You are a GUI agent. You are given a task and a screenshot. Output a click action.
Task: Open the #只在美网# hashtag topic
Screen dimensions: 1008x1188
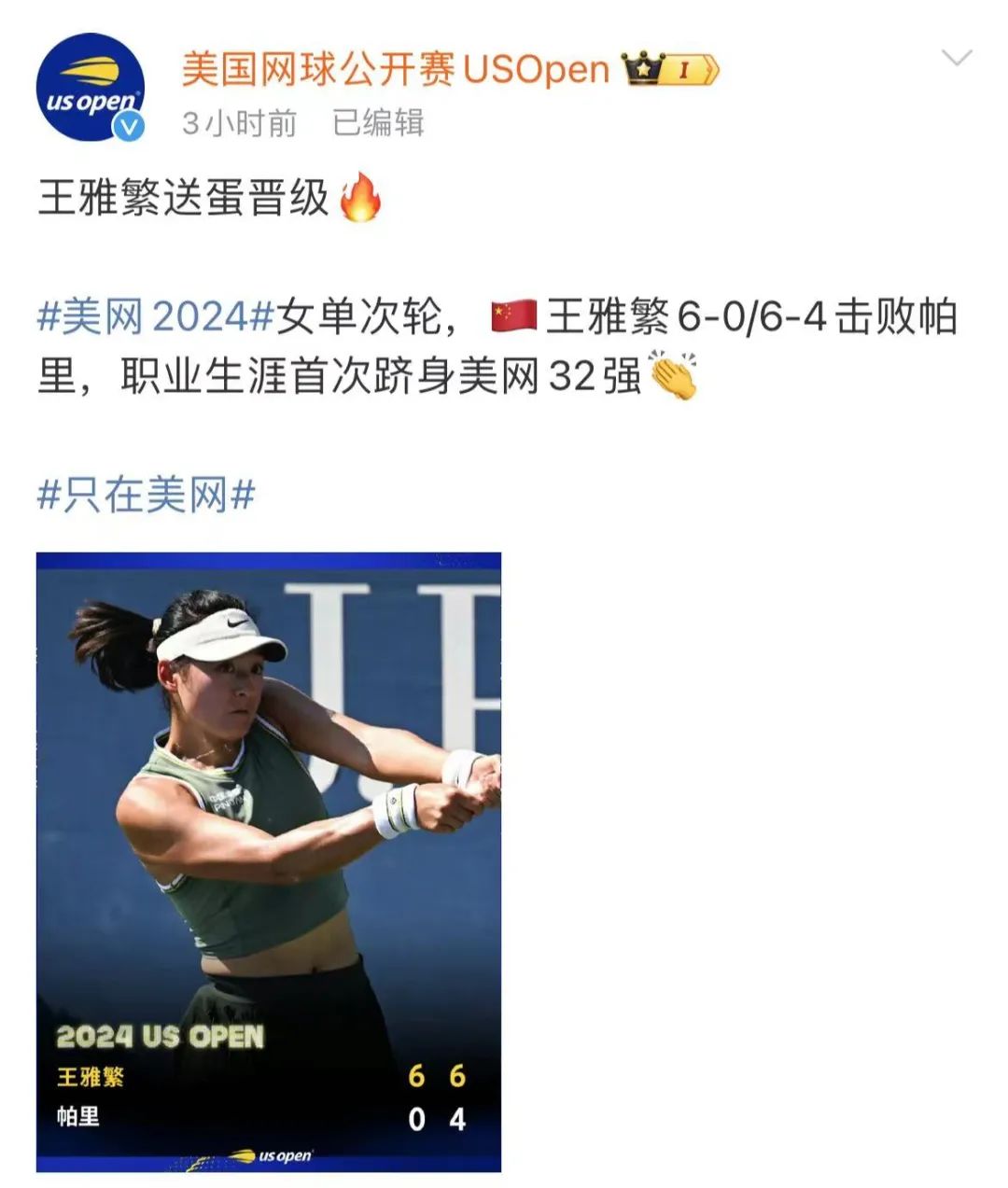[x=146, y=495]
